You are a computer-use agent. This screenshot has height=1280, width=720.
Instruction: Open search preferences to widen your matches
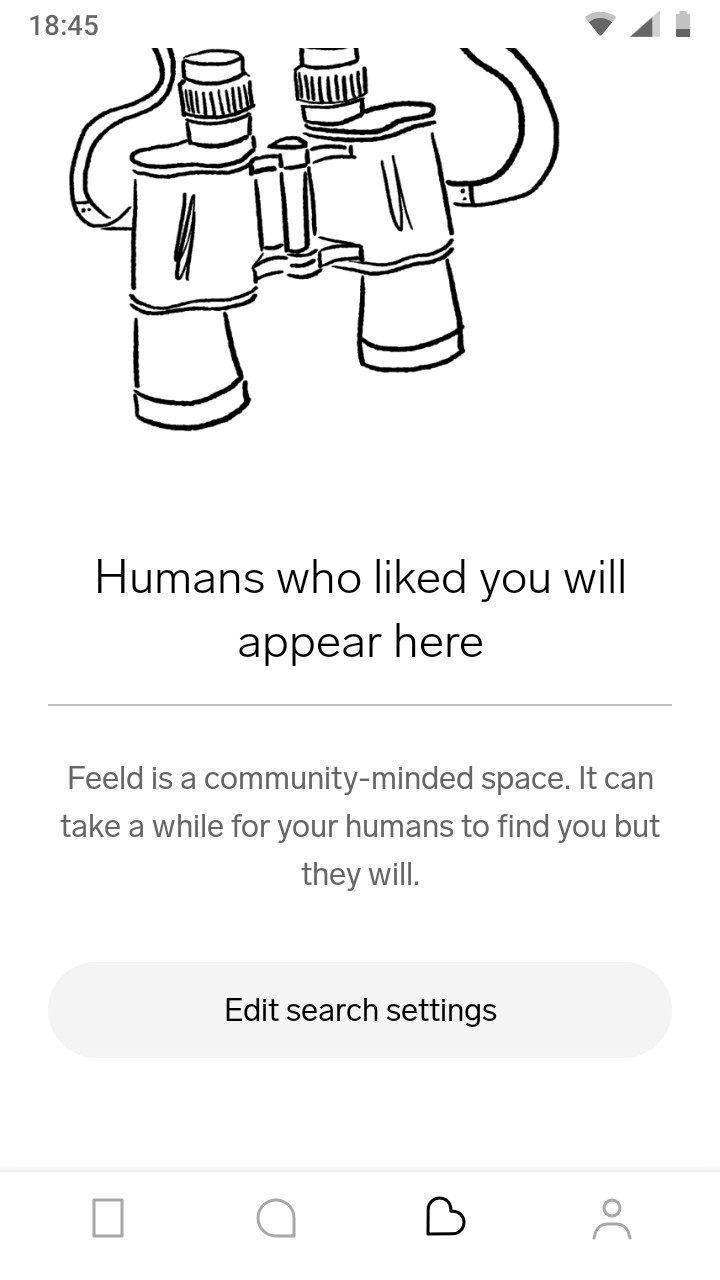point(360,1009)
